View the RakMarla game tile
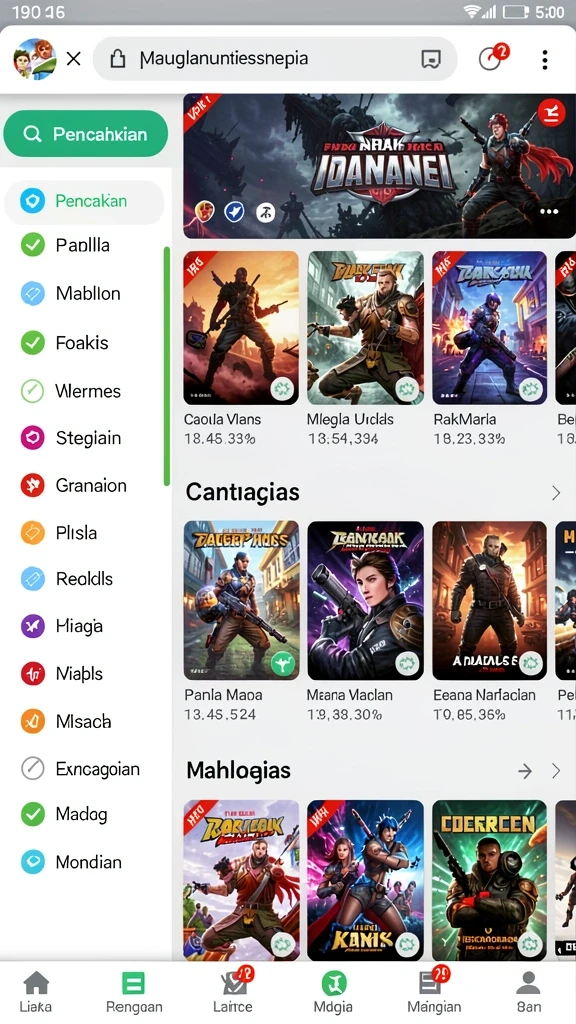This screenshot has height=1024, width=576. coord(489,348)
